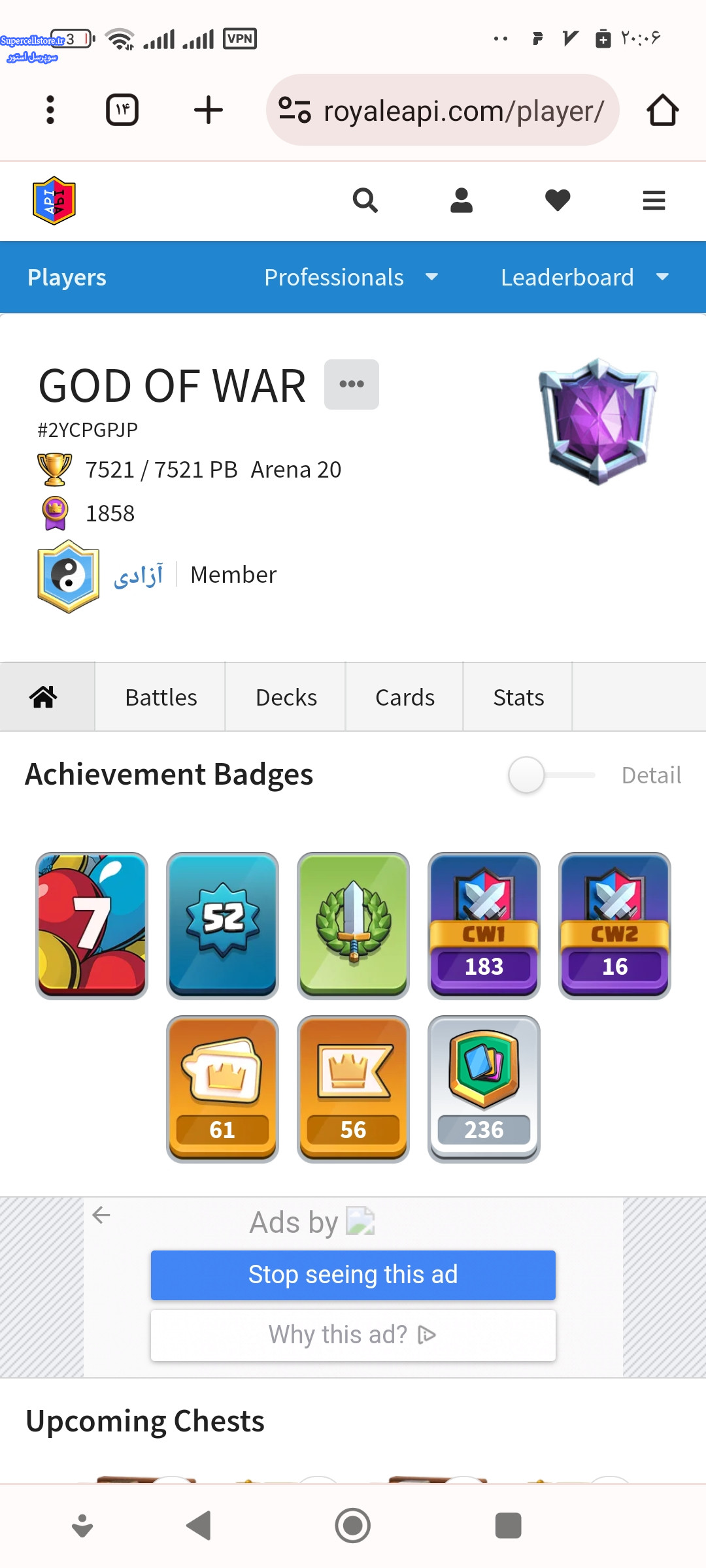Switch to the Stats tab

pyautogui.click(x=518, y=697)
